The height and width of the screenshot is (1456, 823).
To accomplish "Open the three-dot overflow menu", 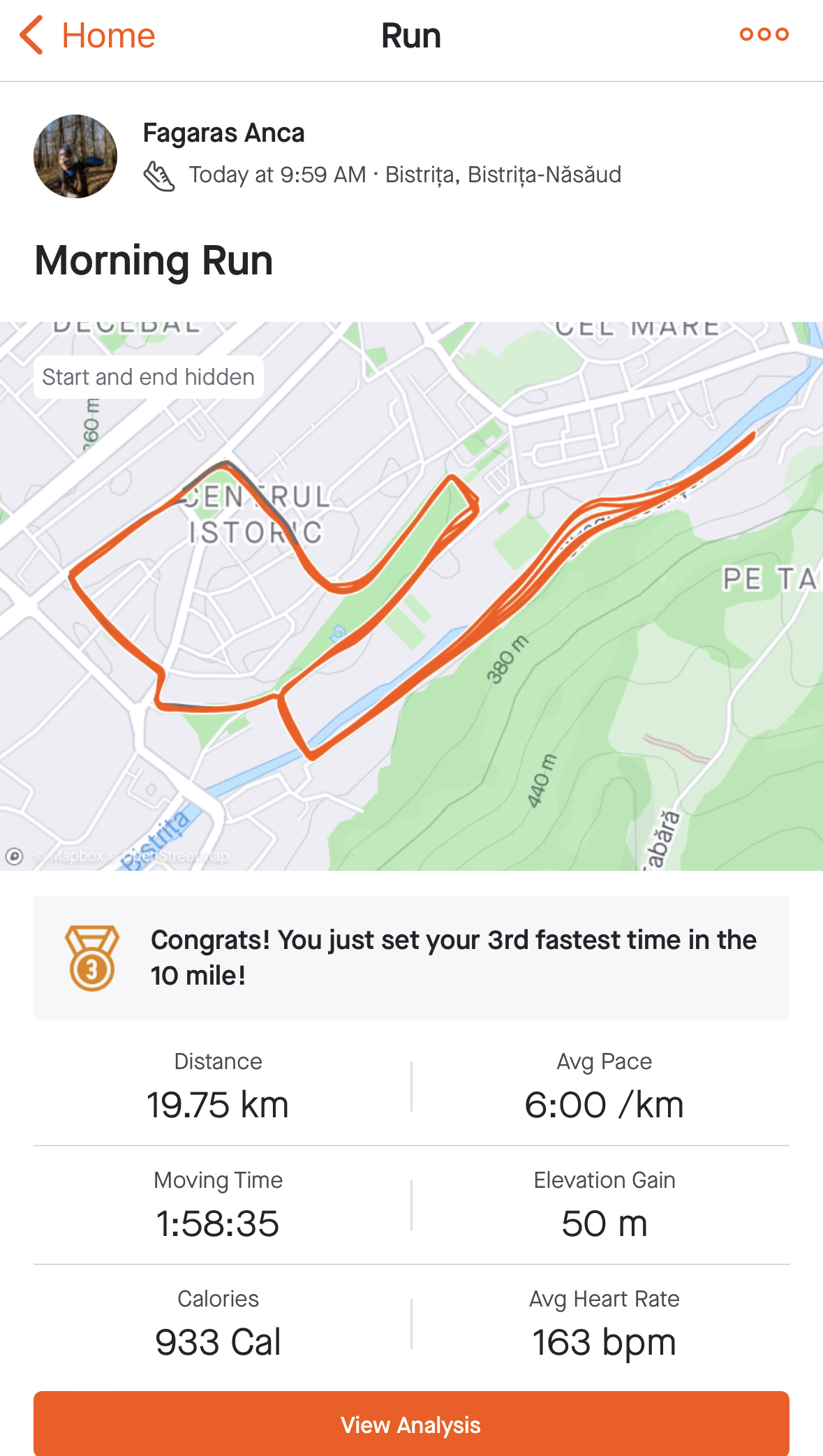I will 764,34.
